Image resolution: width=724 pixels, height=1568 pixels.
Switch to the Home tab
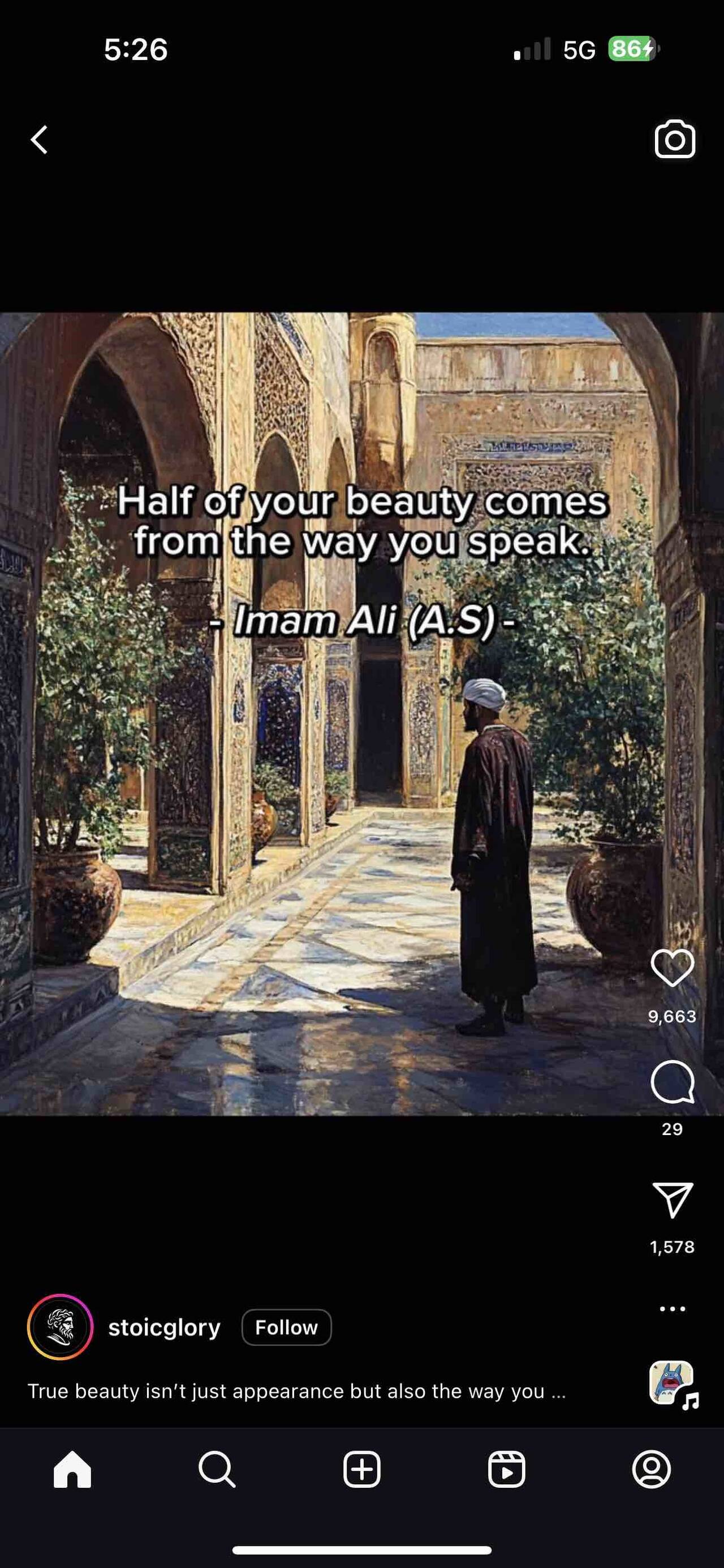tap(72, 1470)
